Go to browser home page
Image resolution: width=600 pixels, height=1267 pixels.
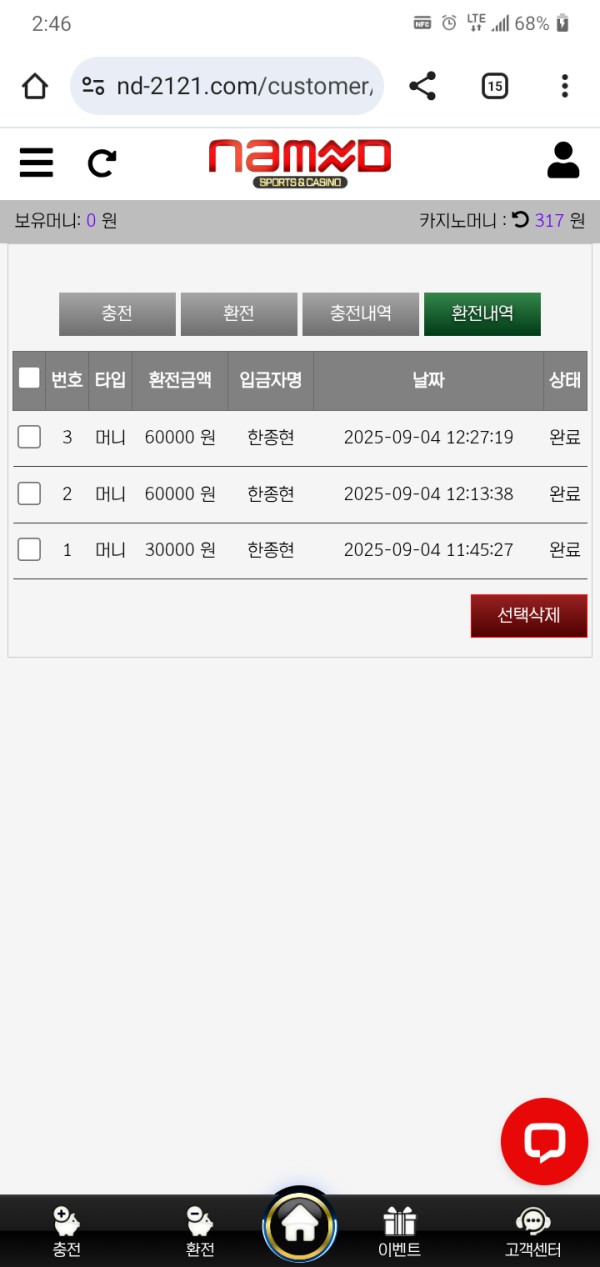point(35,86)
